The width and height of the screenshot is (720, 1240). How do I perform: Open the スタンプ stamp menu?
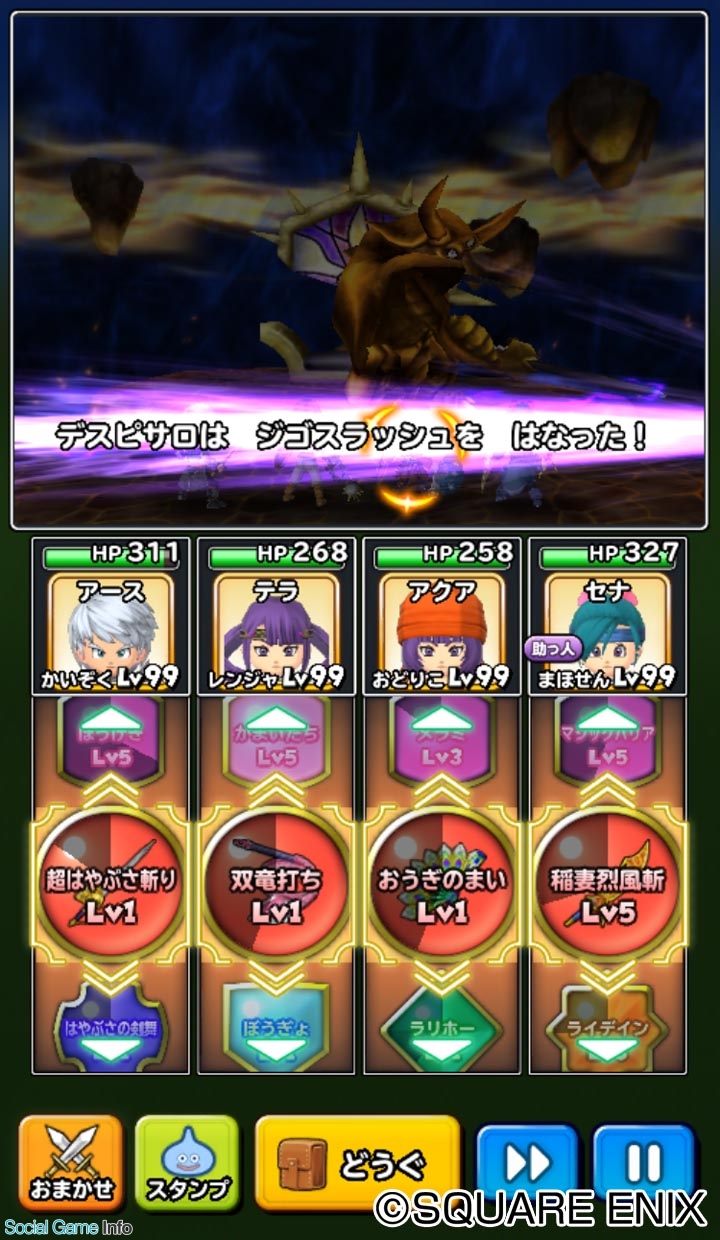[186, 1163]
